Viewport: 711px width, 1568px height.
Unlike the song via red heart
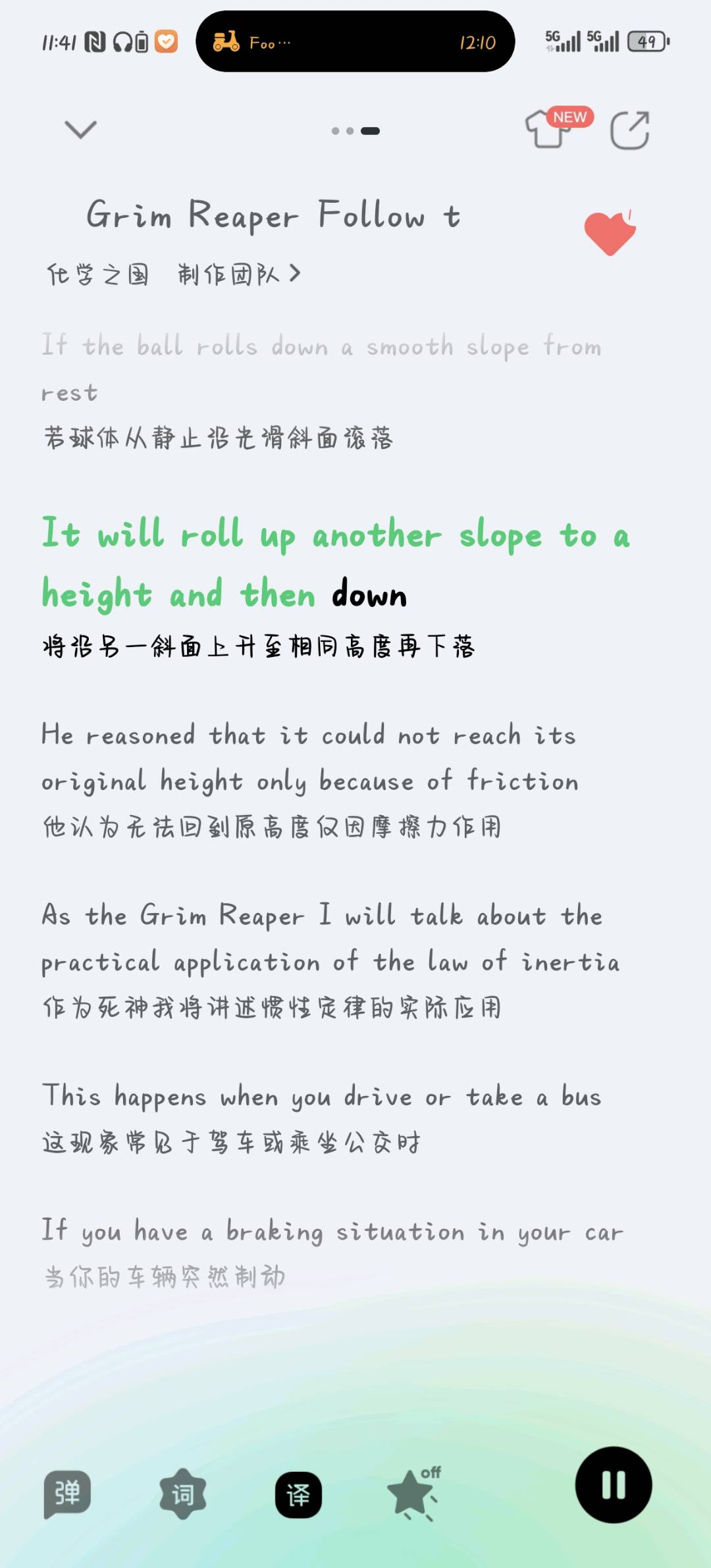click(x=610, y=234)
